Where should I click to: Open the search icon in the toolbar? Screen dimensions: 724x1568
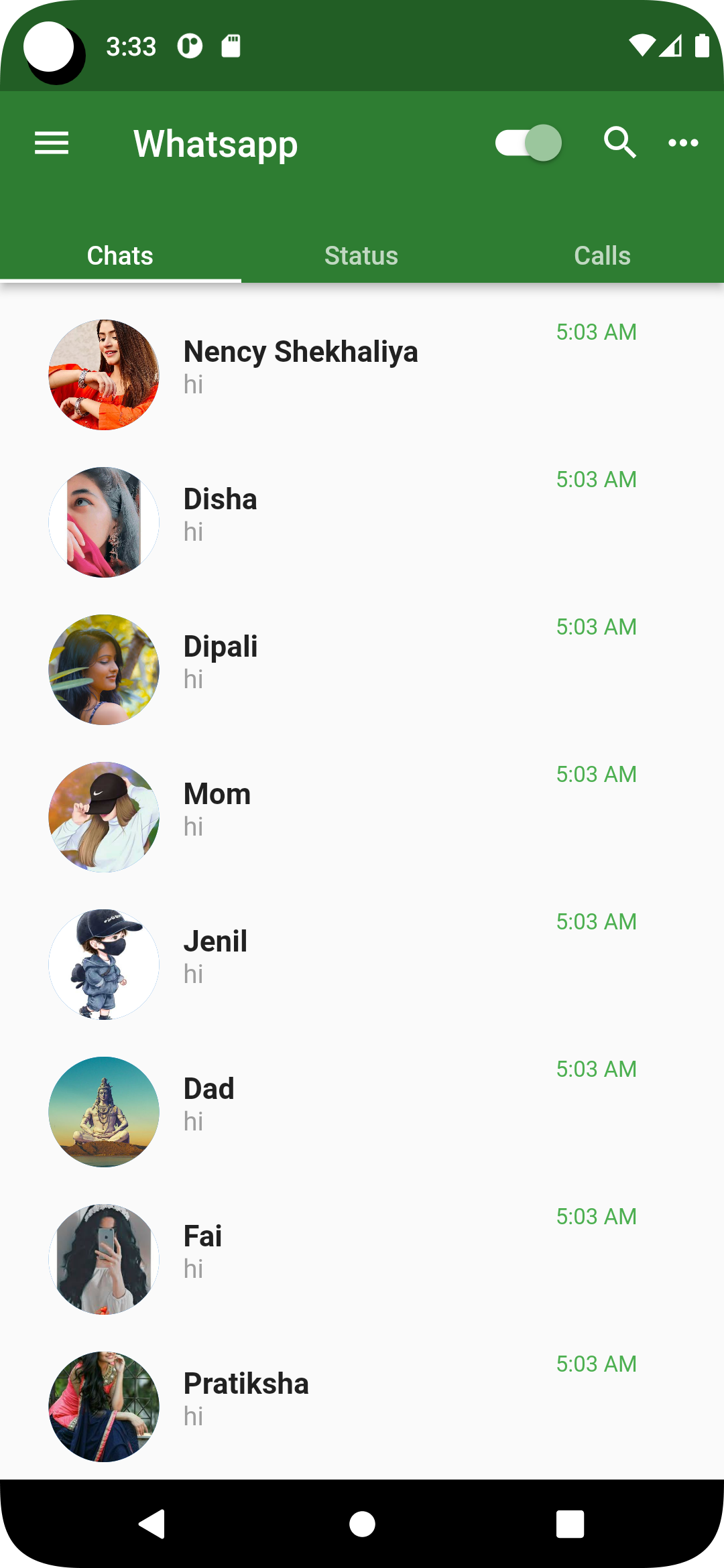pos(619,143)
